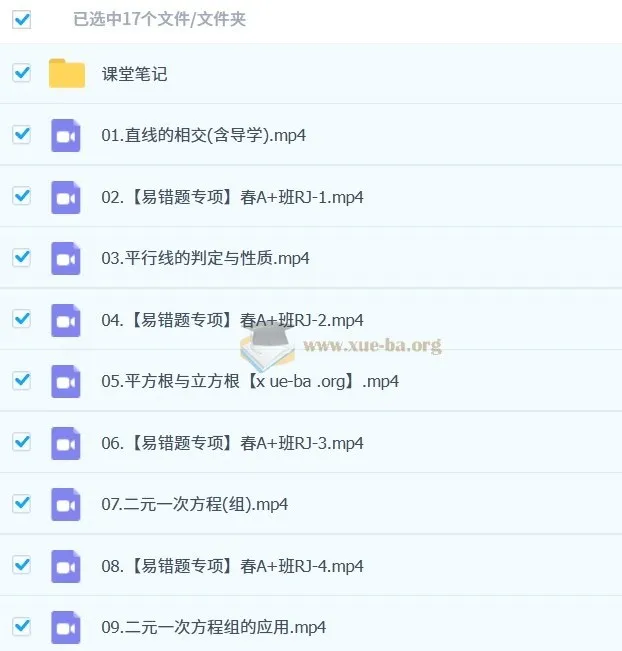Open 08.【易错题专项】春A+班RJ-4.mp4
The width and height of the screenshot is (622, 651).
coord(232,566)
